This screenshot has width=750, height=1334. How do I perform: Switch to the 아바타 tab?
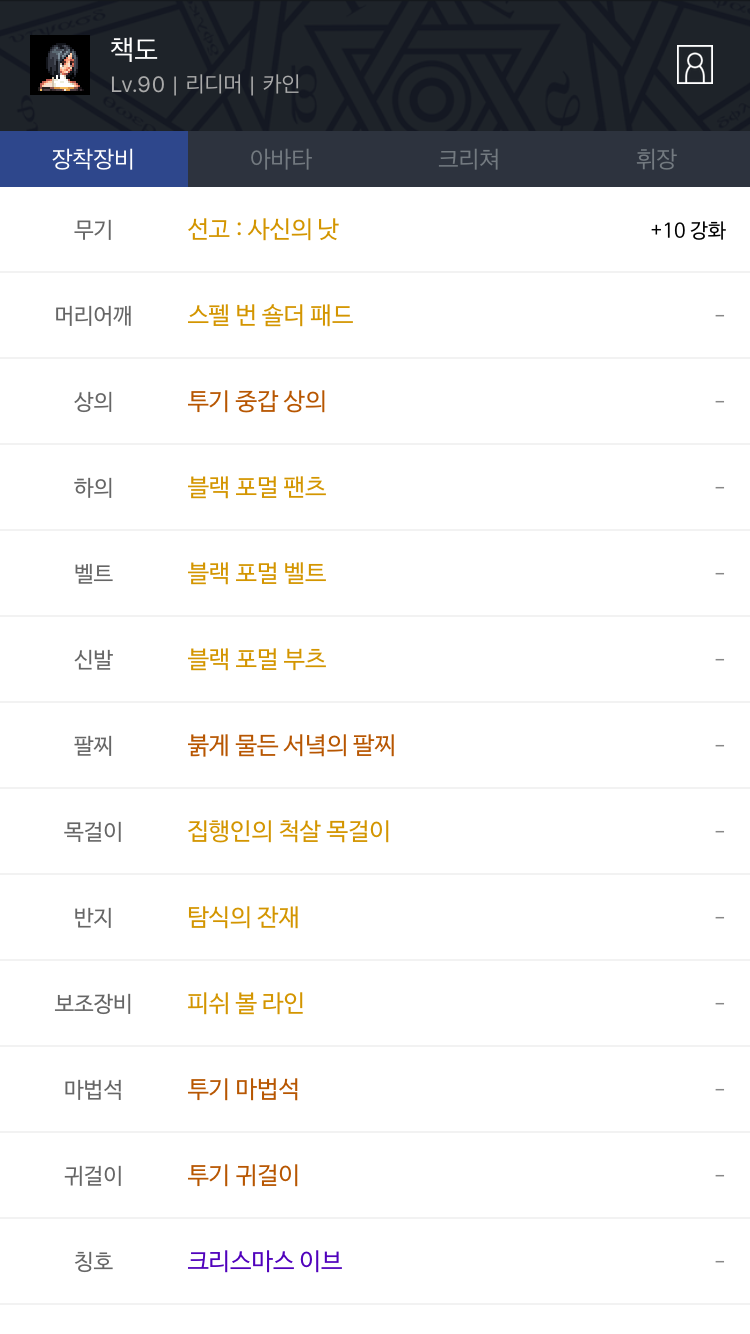pyautogui.click(x=281, y=159)
